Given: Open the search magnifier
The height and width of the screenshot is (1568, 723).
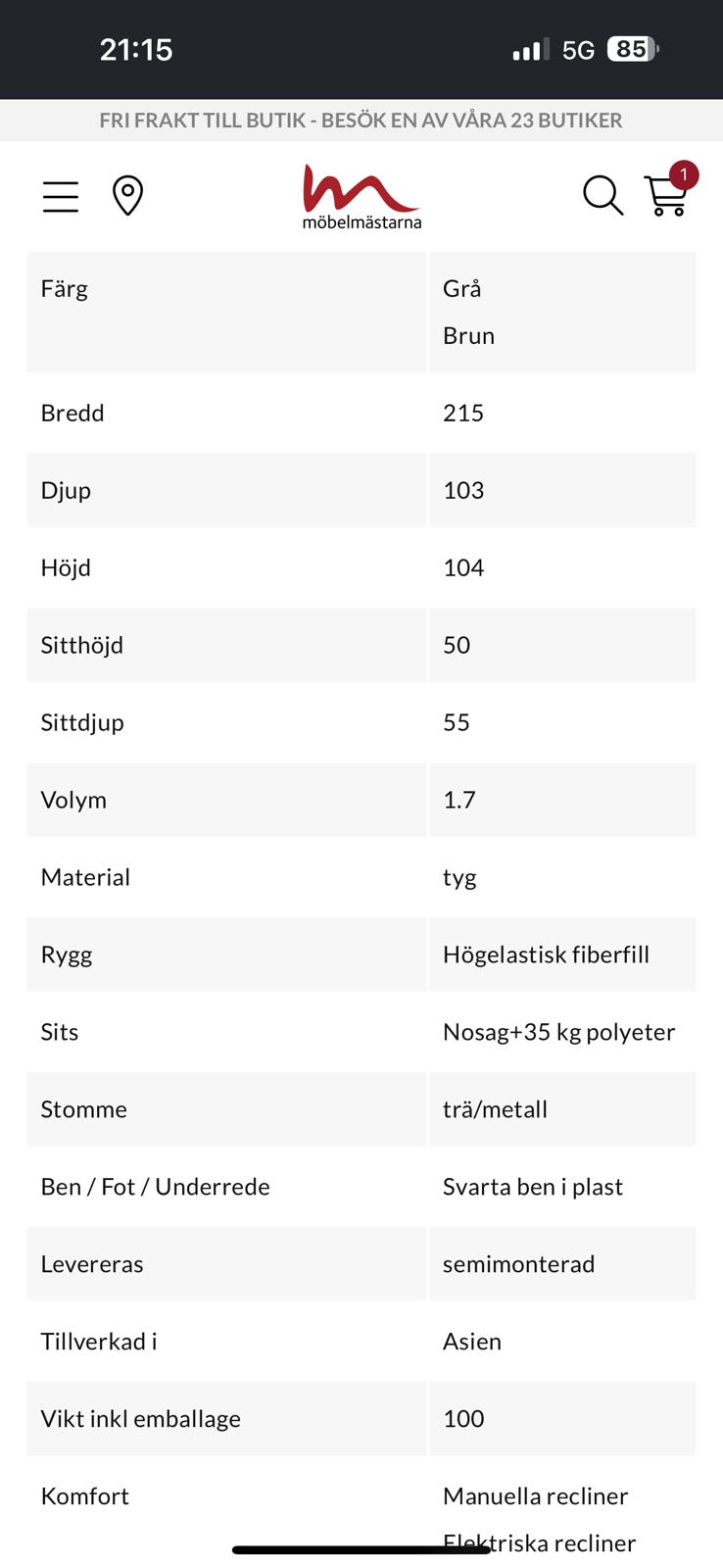Looking at the screenshot, I should (x=602, y=195).
